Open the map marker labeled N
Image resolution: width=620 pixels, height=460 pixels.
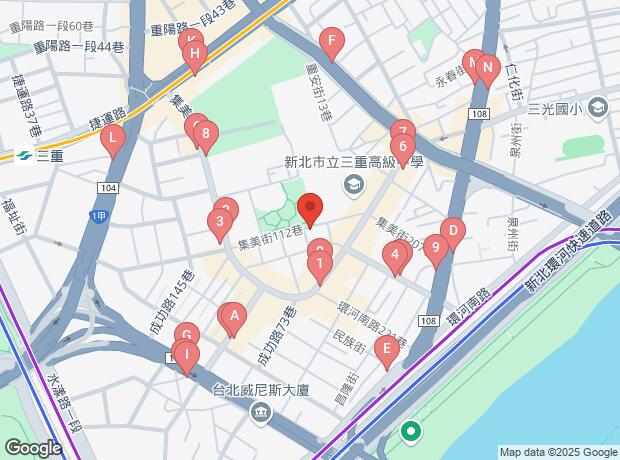click(x=487, y=69)
